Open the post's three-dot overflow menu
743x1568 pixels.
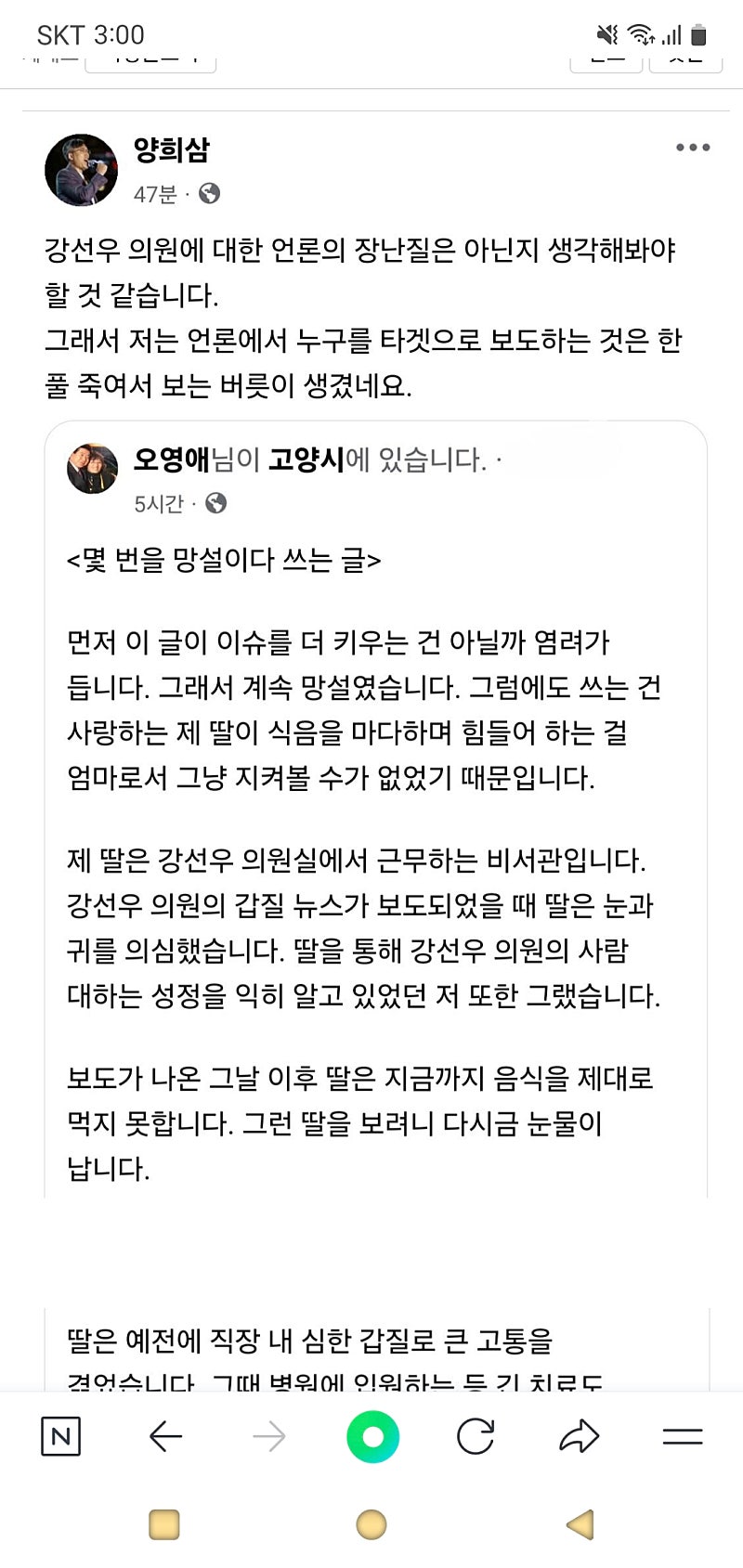click(x=692, y=148)
